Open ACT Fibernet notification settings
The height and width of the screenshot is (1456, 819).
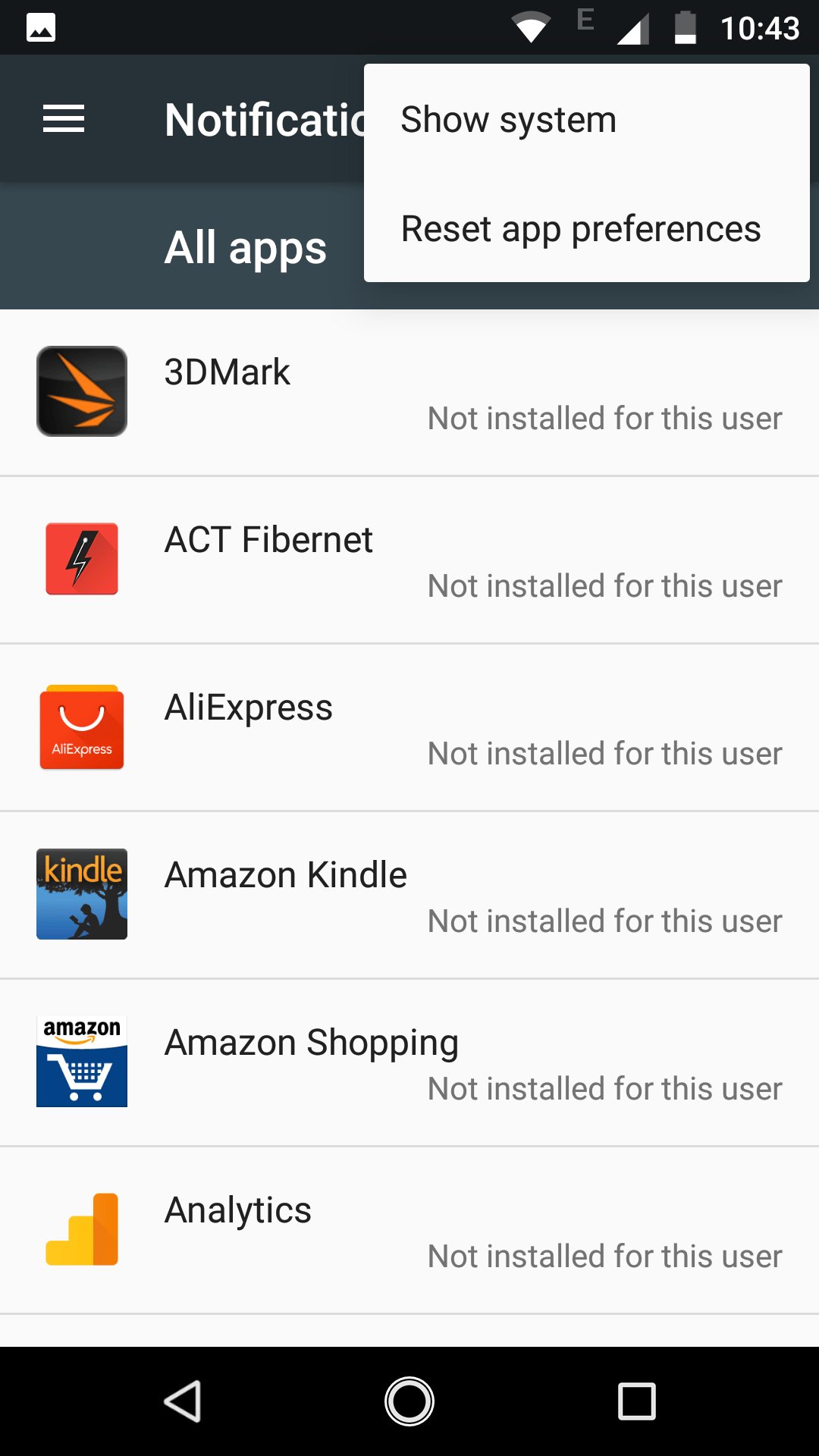point(409,560)
